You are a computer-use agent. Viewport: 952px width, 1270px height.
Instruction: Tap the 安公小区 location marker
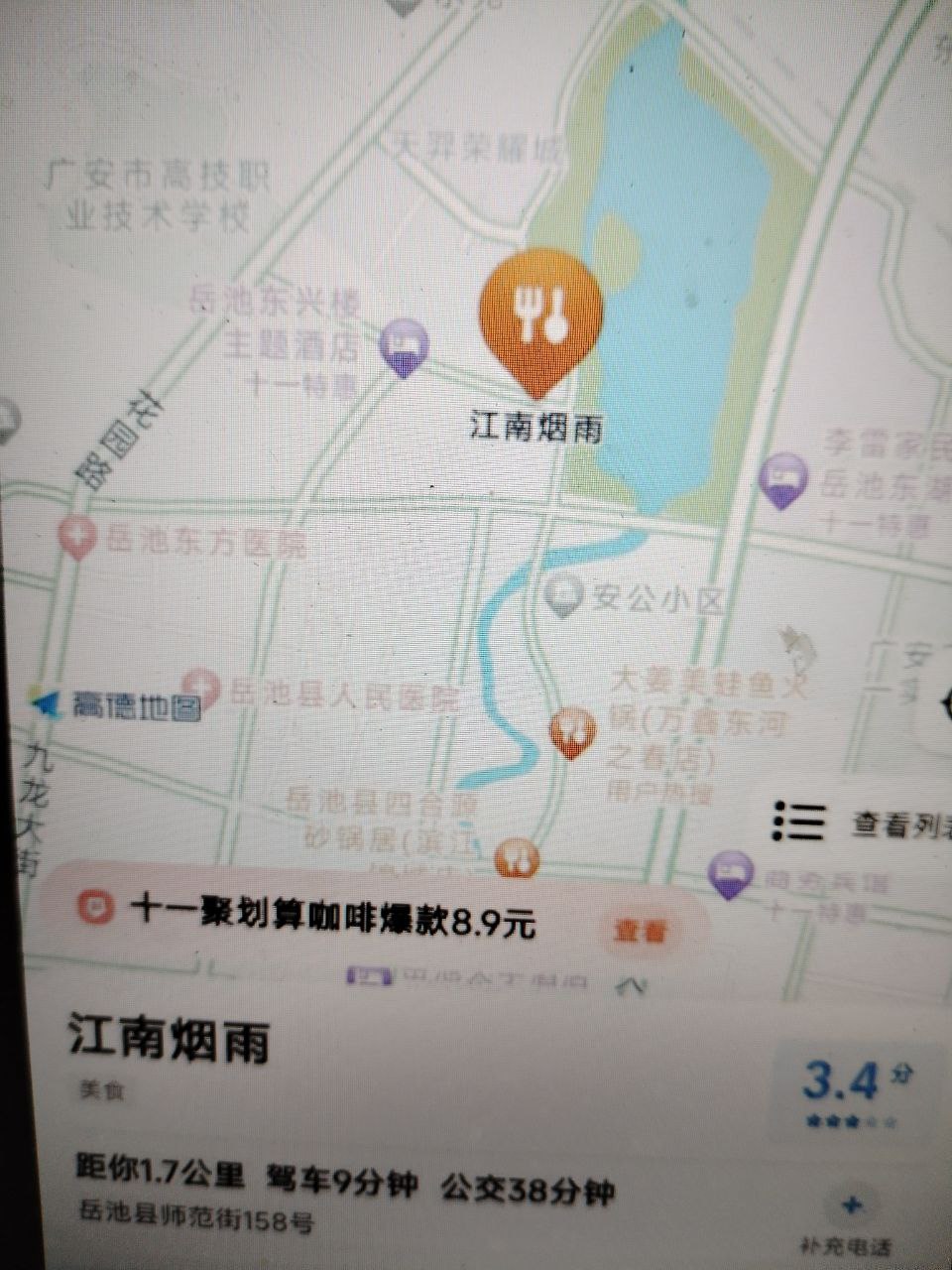click(x=564, y=597)
